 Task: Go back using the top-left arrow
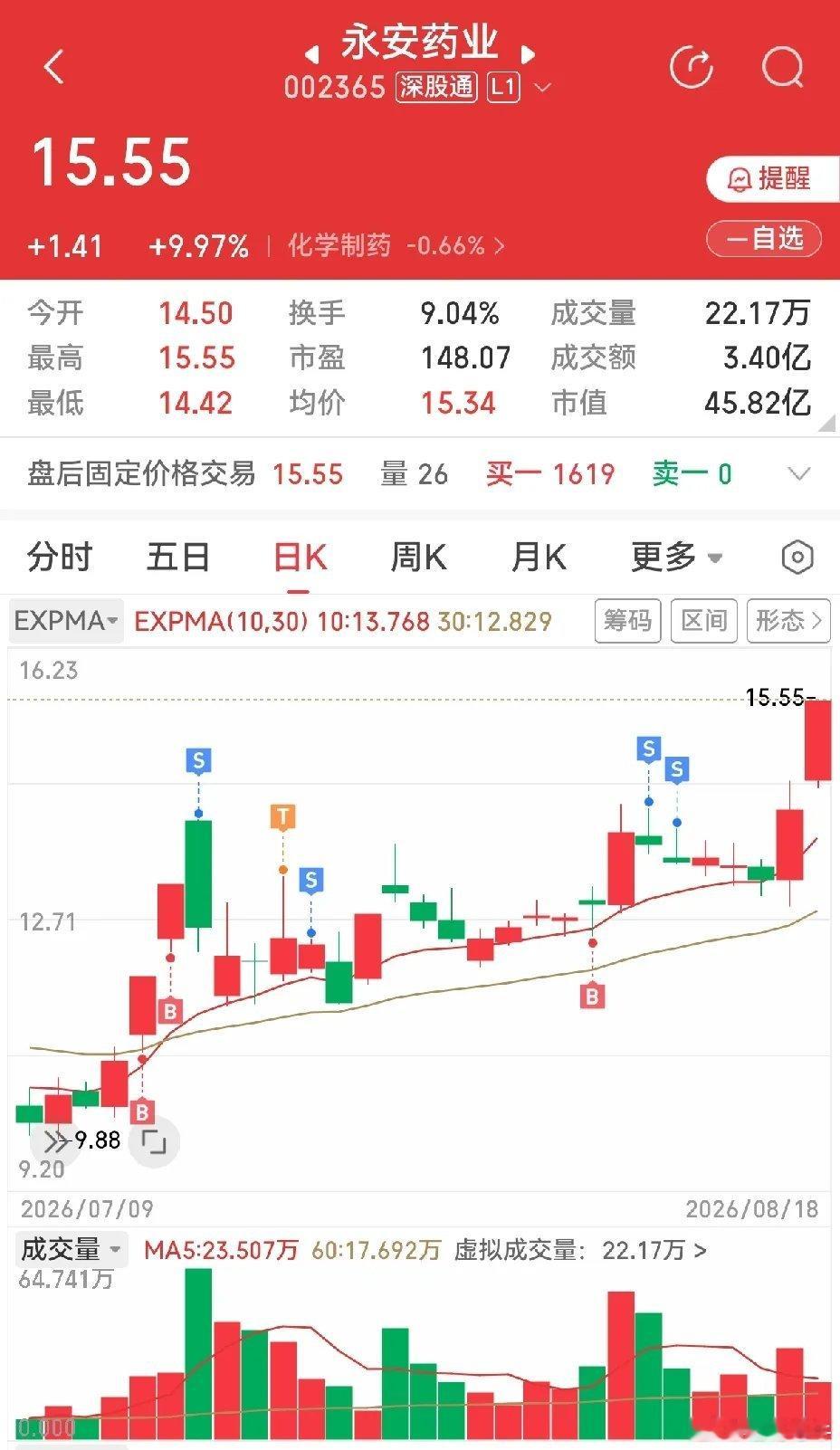pos(54,67)
